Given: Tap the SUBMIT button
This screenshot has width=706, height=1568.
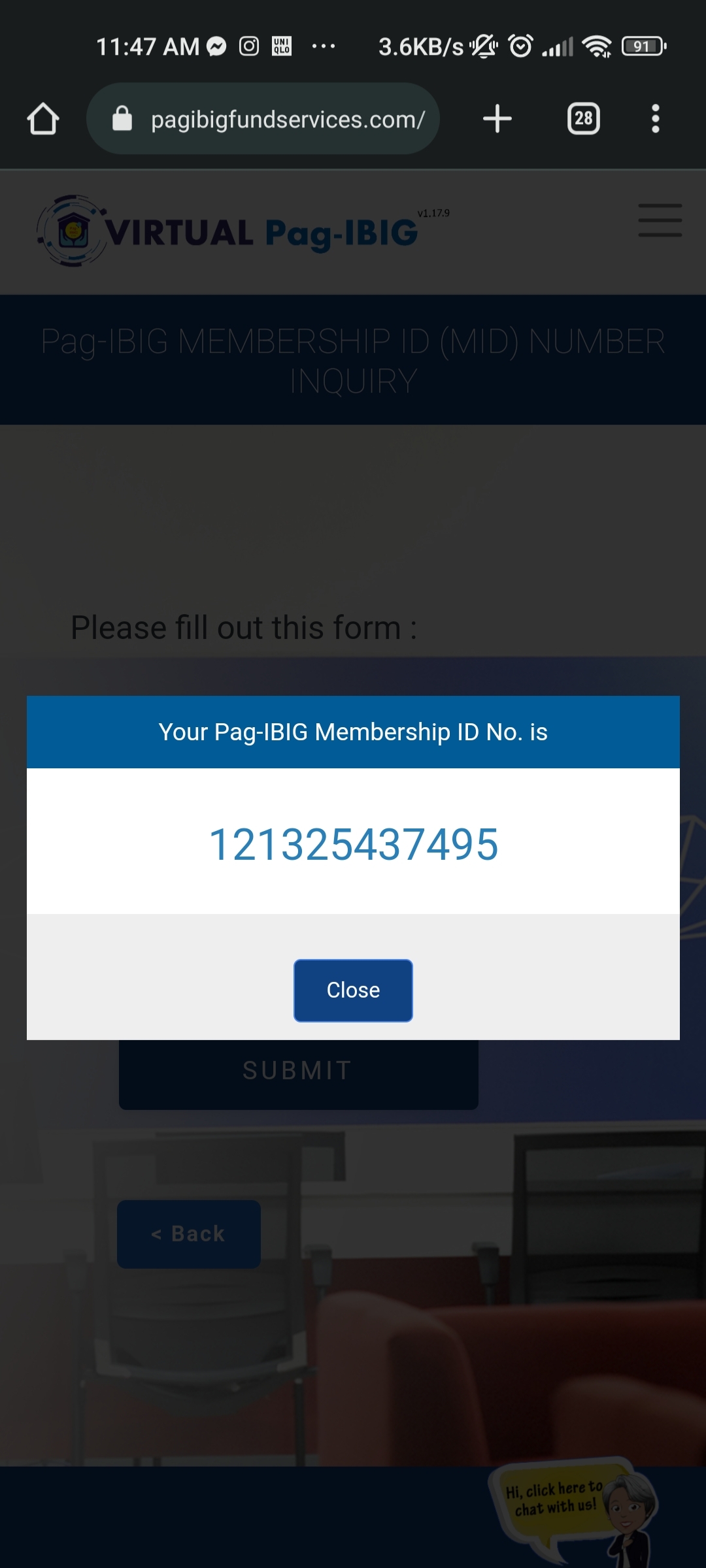Looking at the screenshot, I should coord(298,1071).
